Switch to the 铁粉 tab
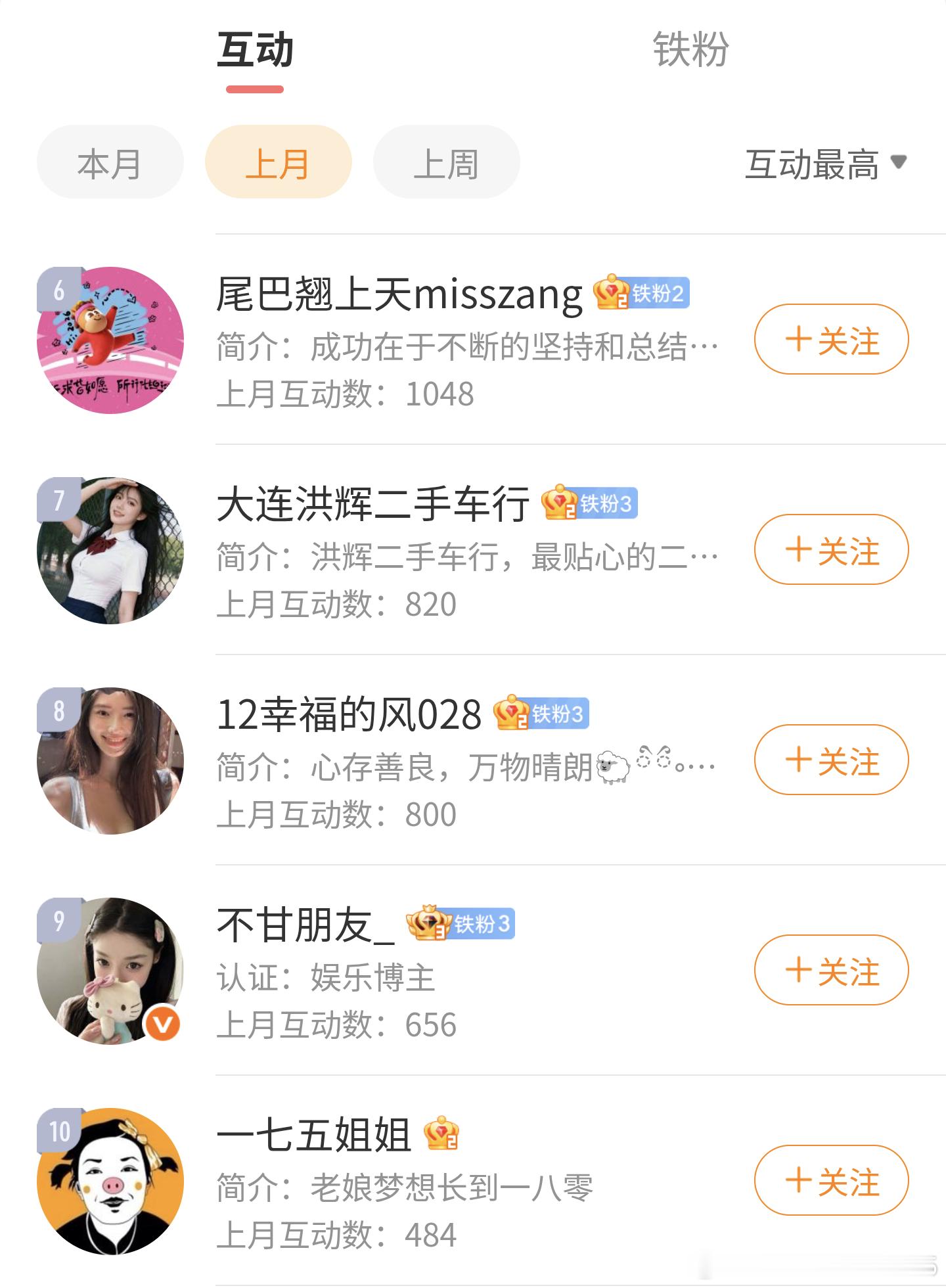This screenshot has width=946, height=1288. 690,49
